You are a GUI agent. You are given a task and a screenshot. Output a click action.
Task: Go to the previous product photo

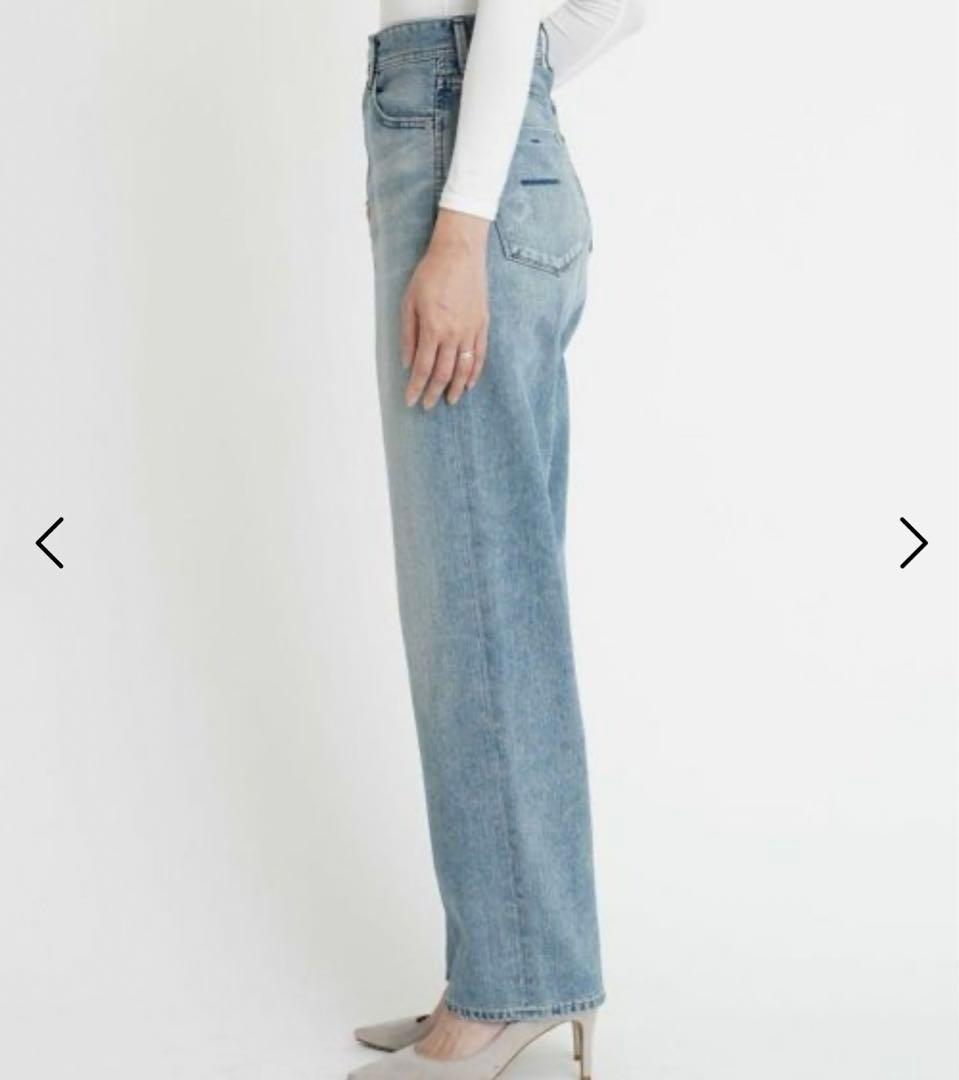(50, 543)
